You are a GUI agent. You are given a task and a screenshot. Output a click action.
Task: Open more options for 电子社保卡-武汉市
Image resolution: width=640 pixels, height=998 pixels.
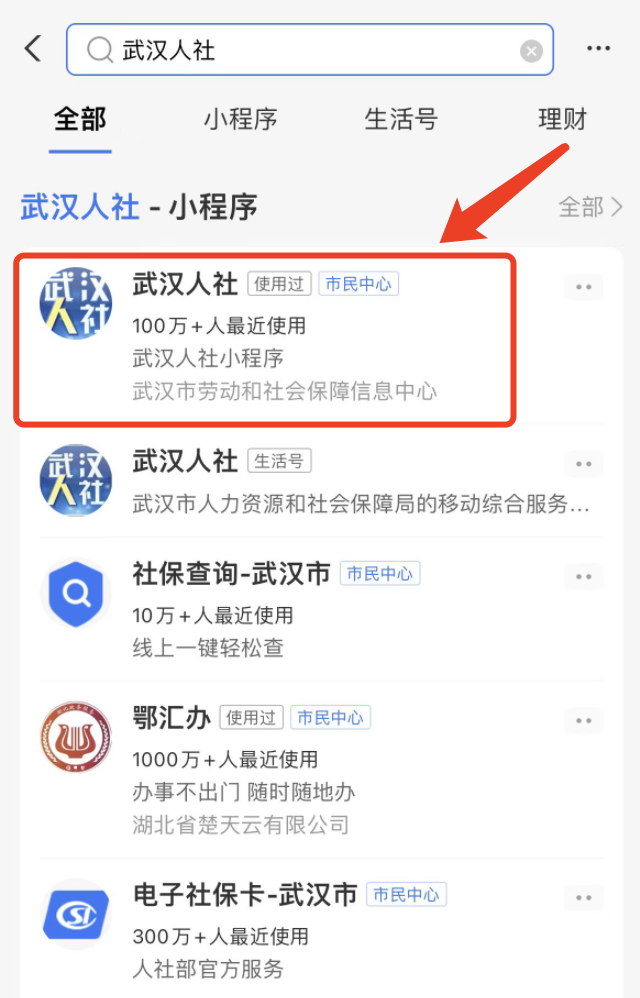coord(584,897)
